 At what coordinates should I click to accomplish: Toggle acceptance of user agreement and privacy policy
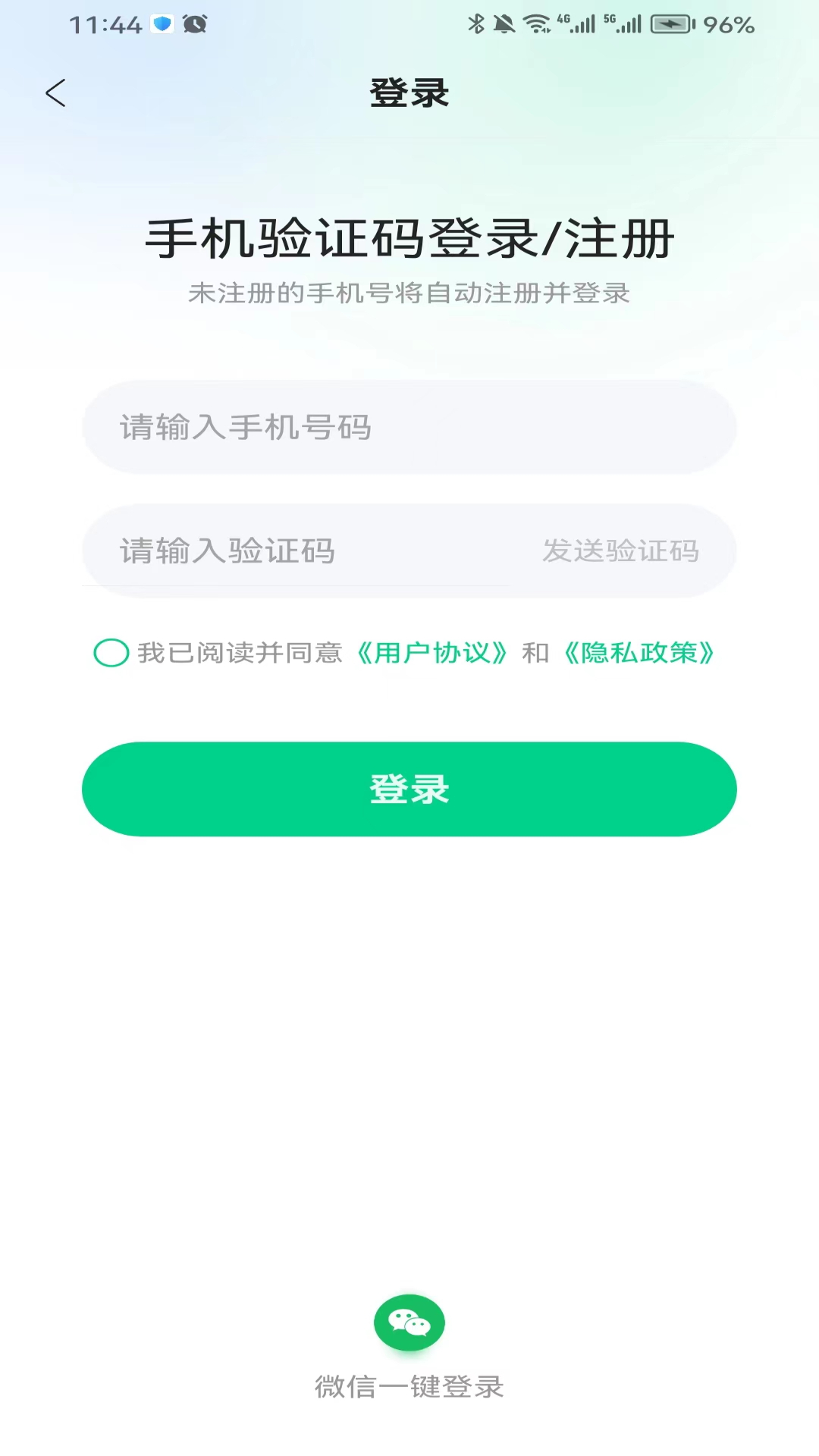pos(111,653)
